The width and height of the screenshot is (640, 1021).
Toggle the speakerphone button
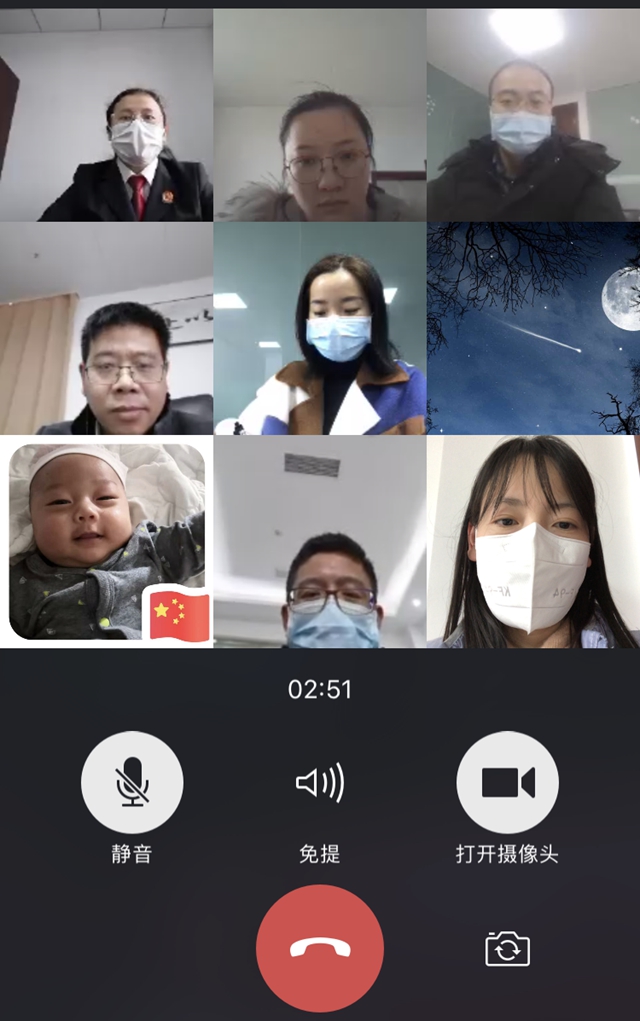[320, 782]
